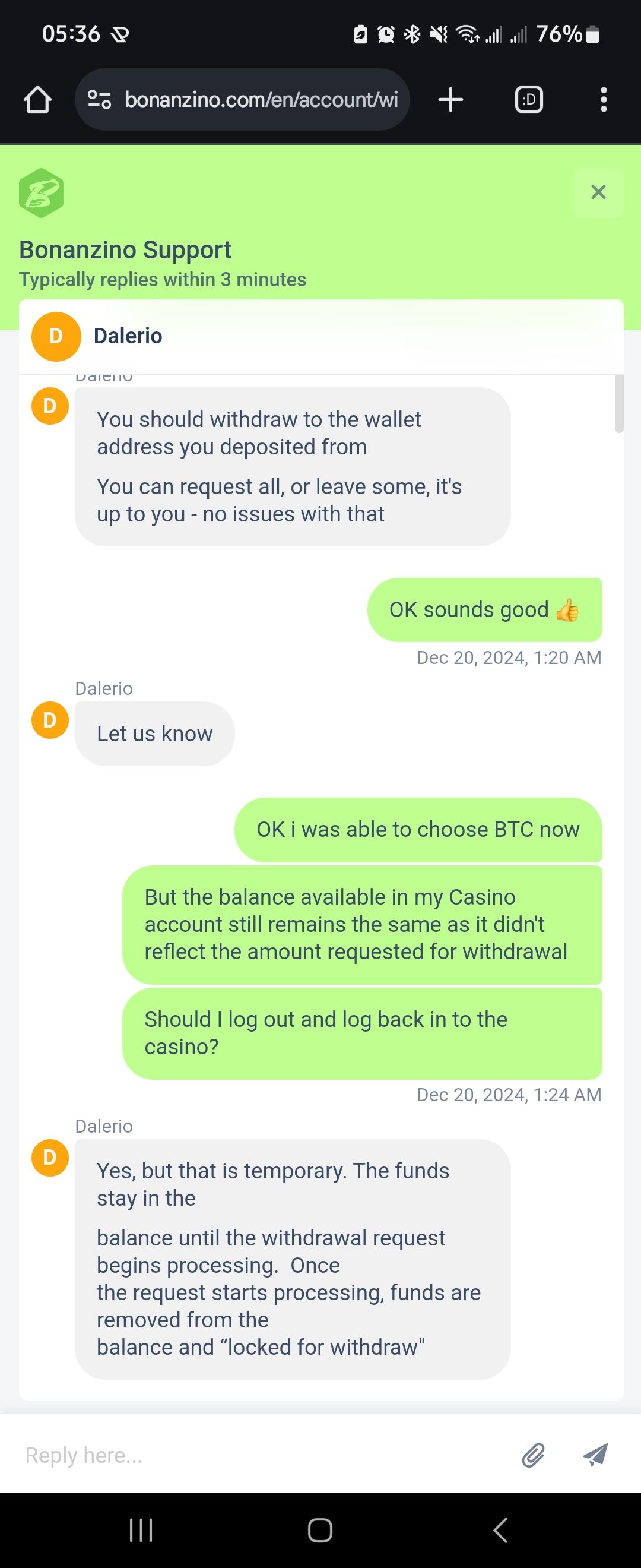
Task: Attach a file with the paperclip
Action: (533, 1455)
